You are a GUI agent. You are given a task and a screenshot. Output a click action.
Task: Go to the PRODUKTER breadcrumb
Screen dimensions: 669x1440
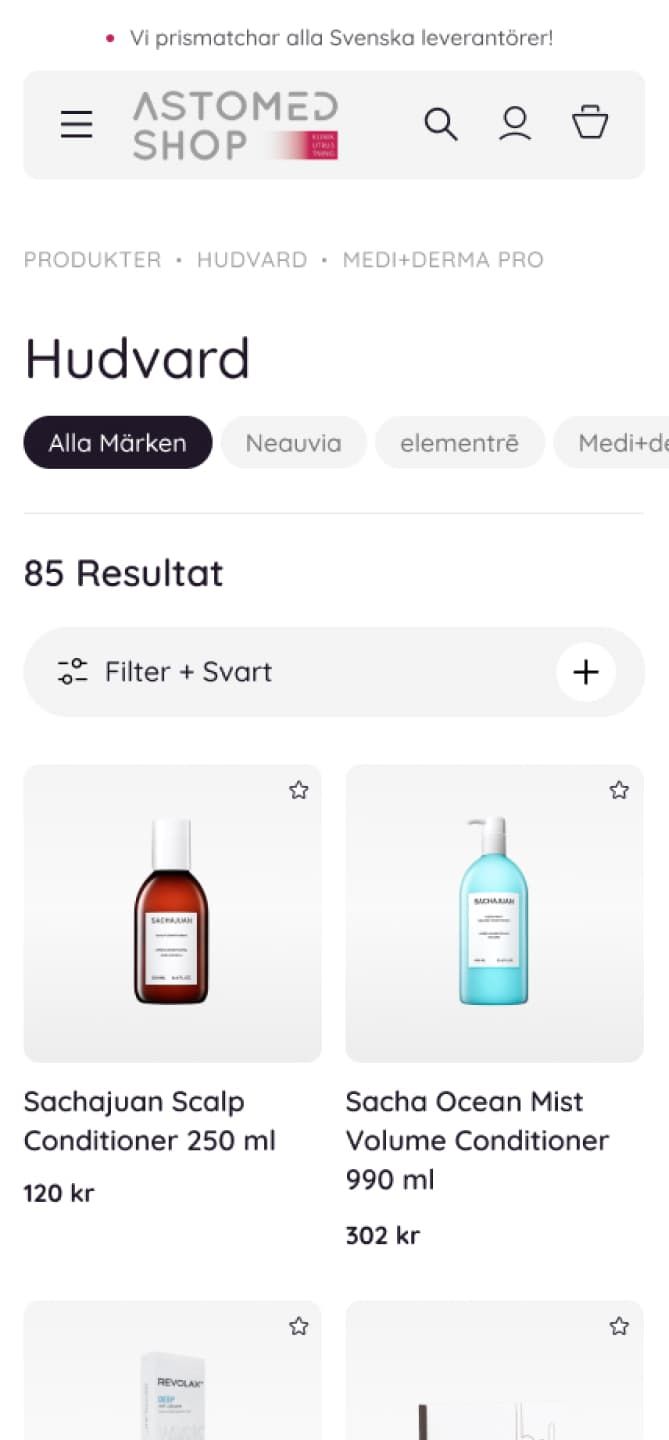[x=92, y=260]
